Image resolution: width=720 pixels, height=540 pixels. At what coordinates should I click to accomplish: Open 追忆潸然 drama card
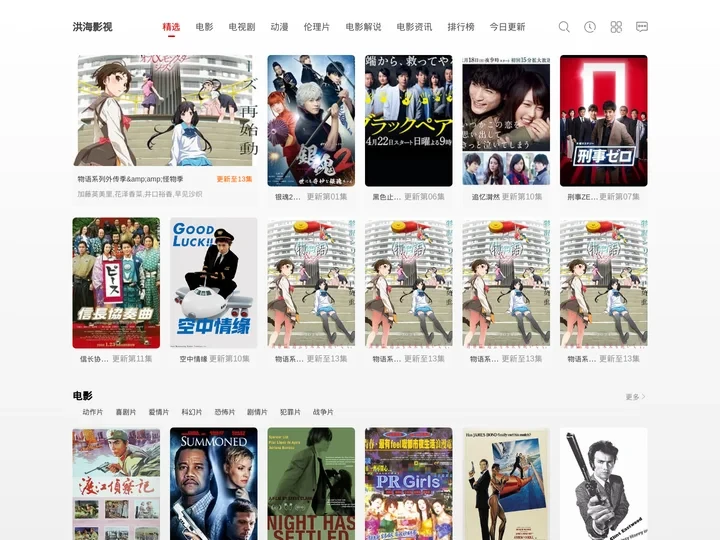506,120
